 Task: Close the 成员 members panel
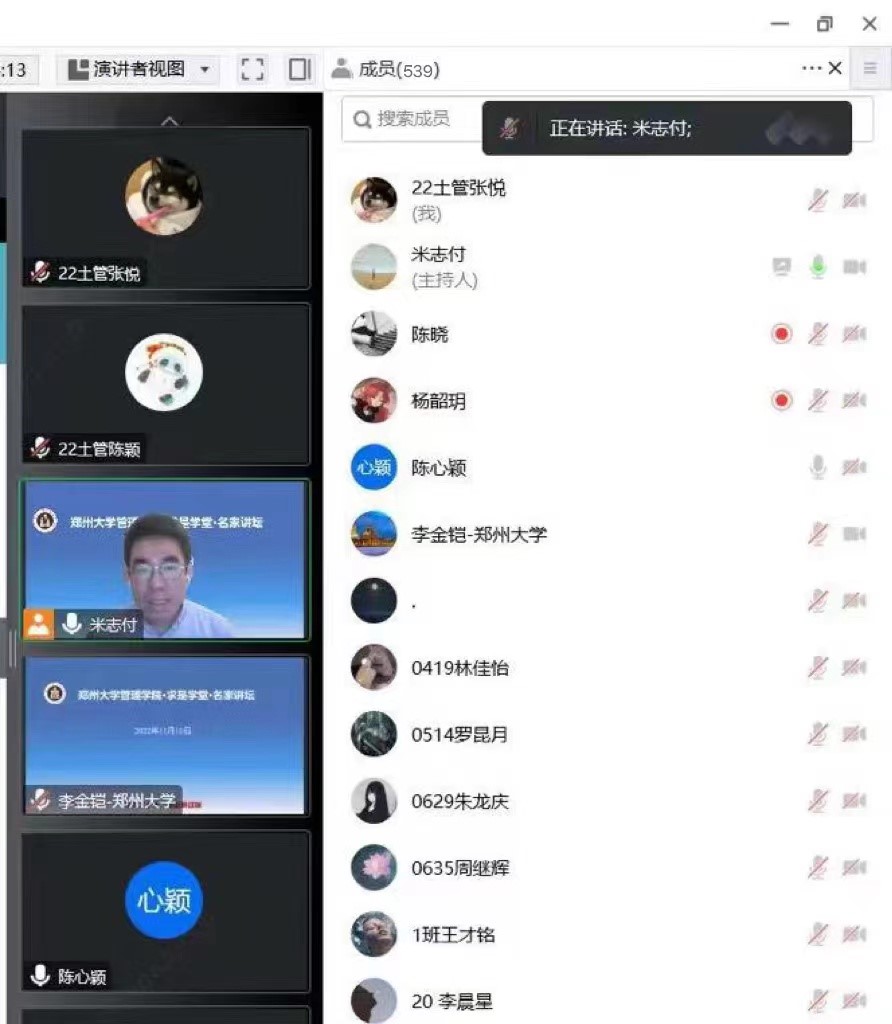pos(835,69)
